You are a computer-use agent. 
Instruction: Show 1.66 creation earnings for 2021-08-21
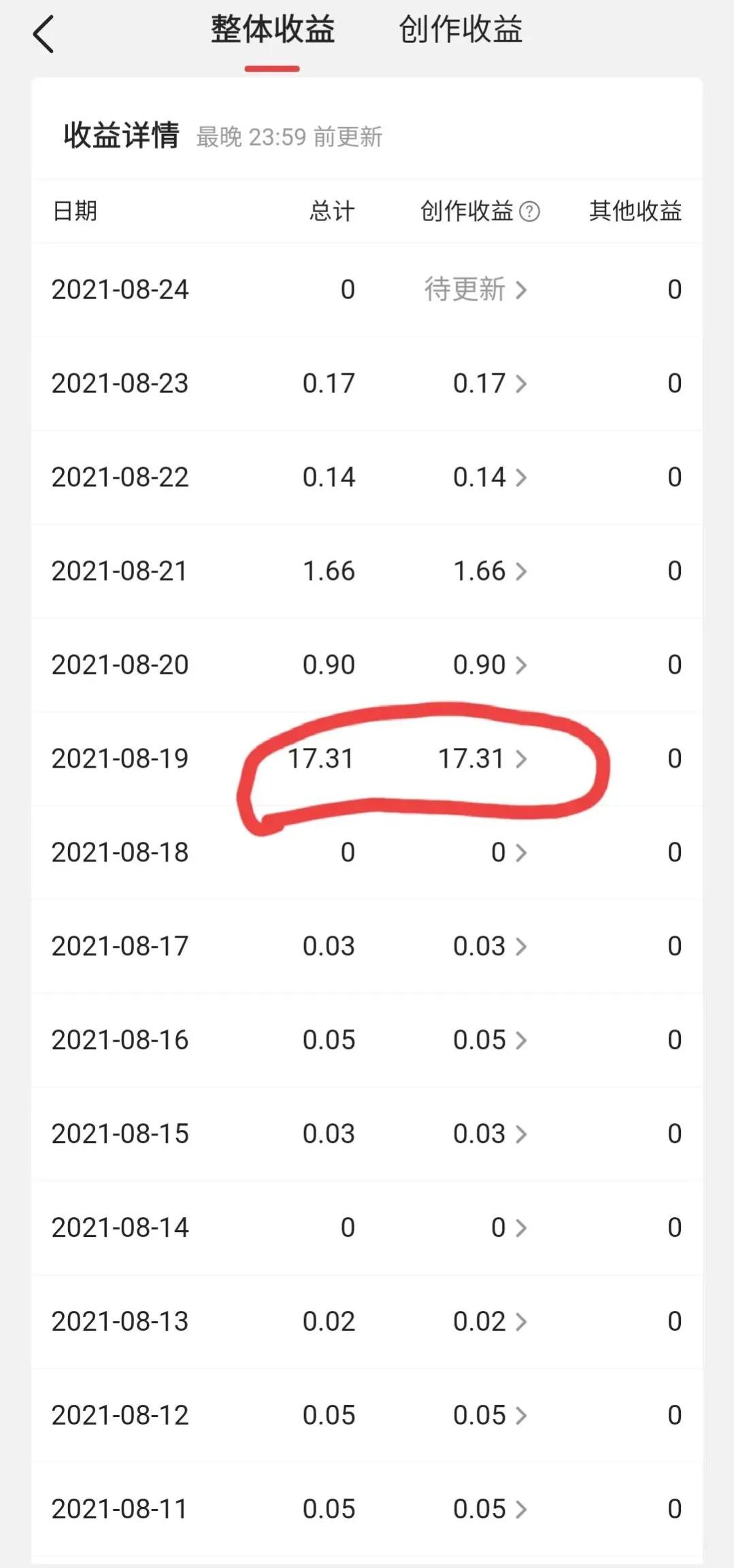pyautogui.click(x=489, y=571)
